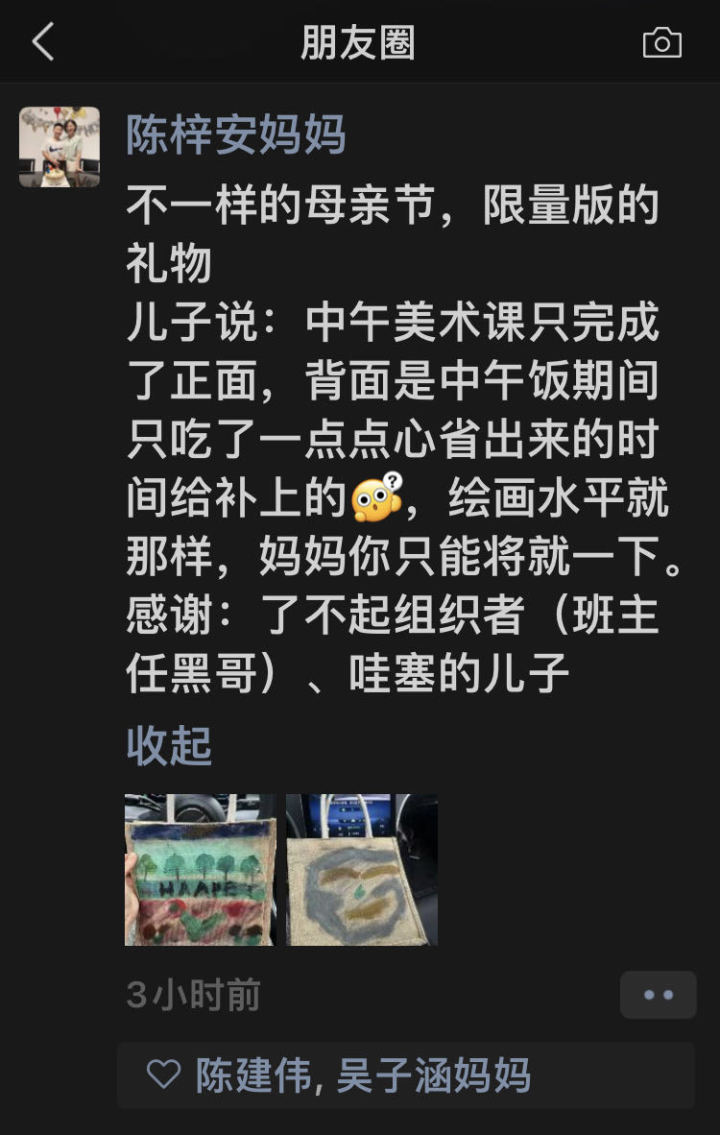Open the like and comment menu
This screenshot has width=720, height=1135.
[x=657, y=994]
